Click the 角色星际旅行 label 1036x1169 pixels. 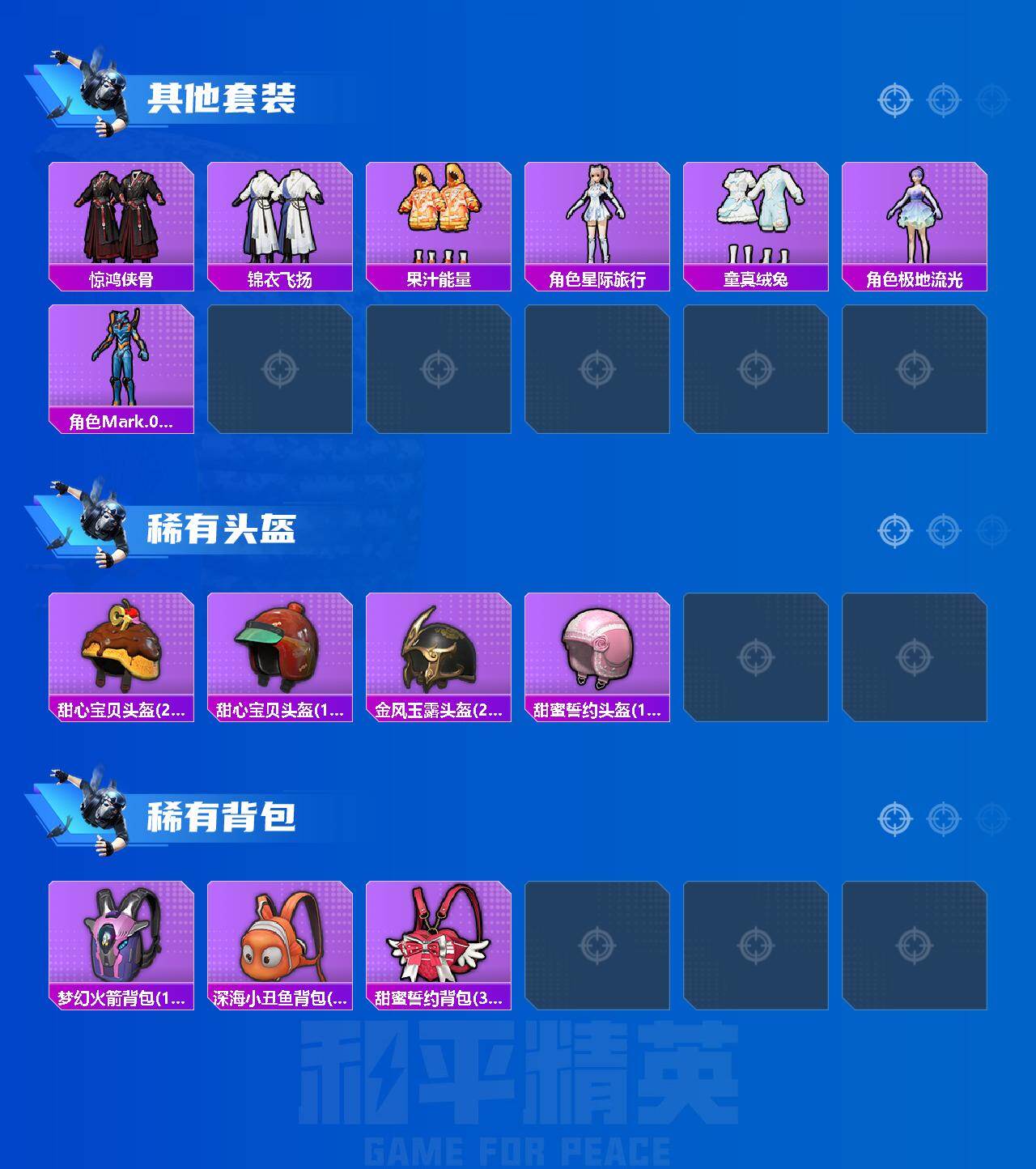597,279
